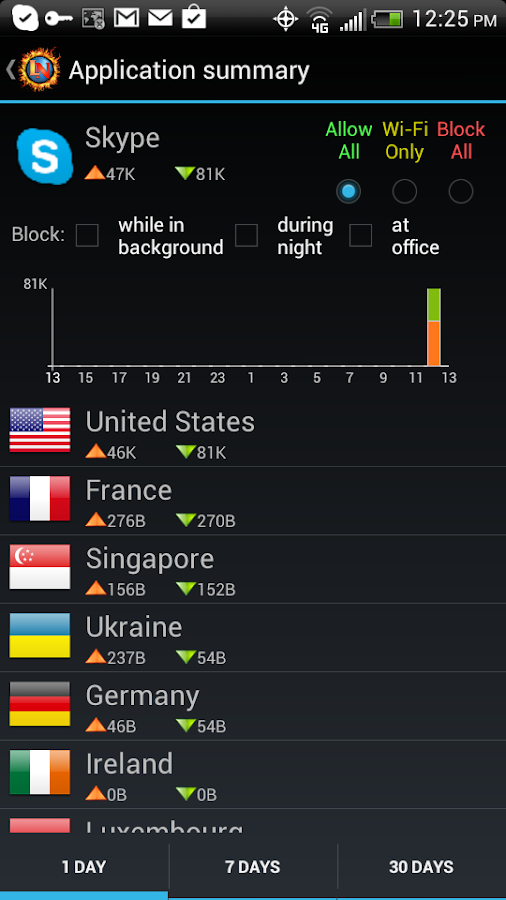View the Singapore entry

pos(253,569)
